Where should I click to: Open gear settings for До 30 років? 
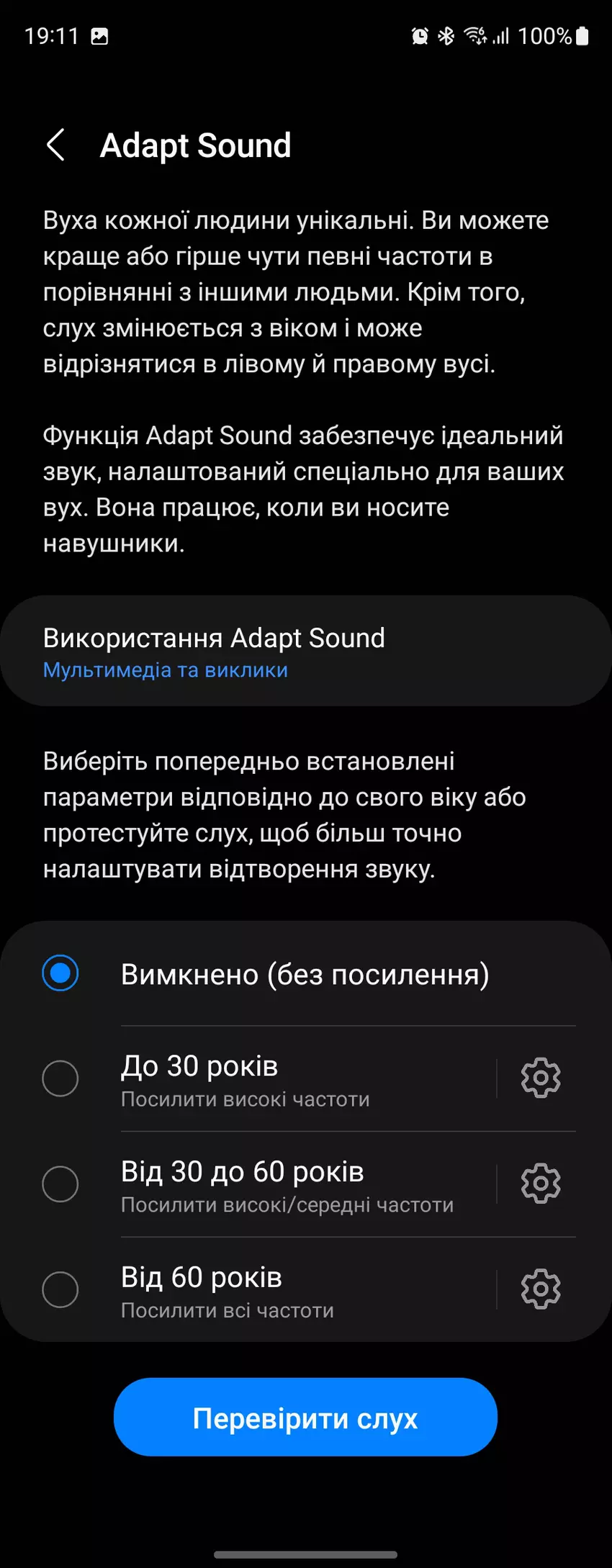[540, 1078]
